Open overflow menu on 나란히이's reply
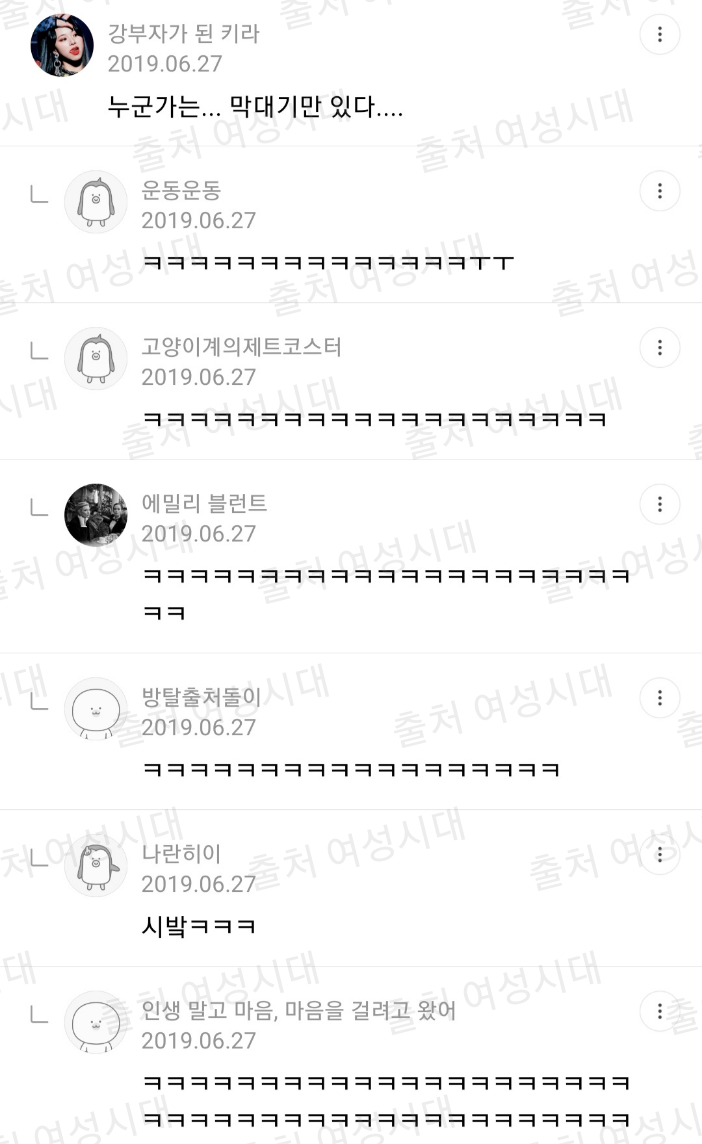 [x=659, y=855]
